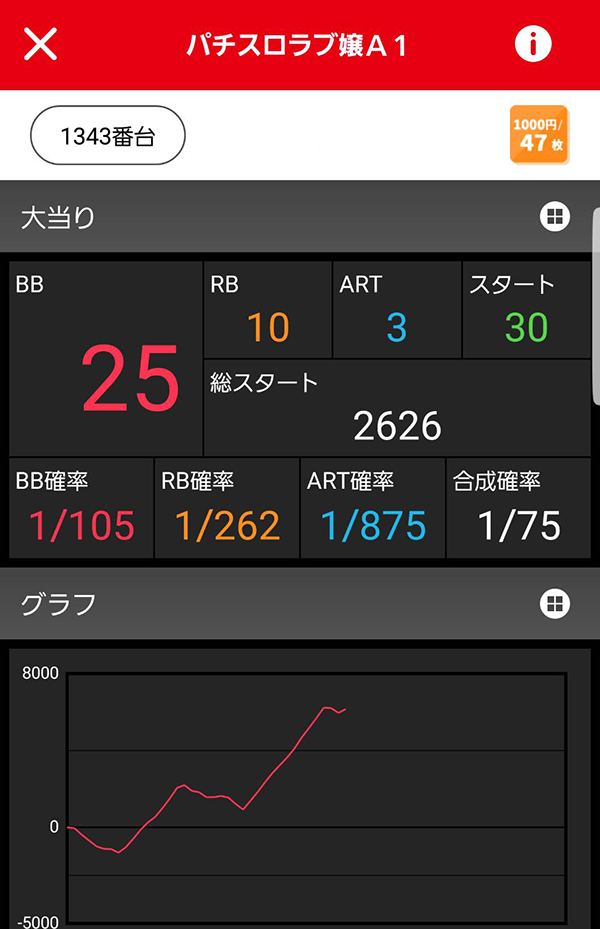The width and height of the screenshot is (600, 929).
Task: Open grid icon in 大当り section
Action: coord(555,217)
